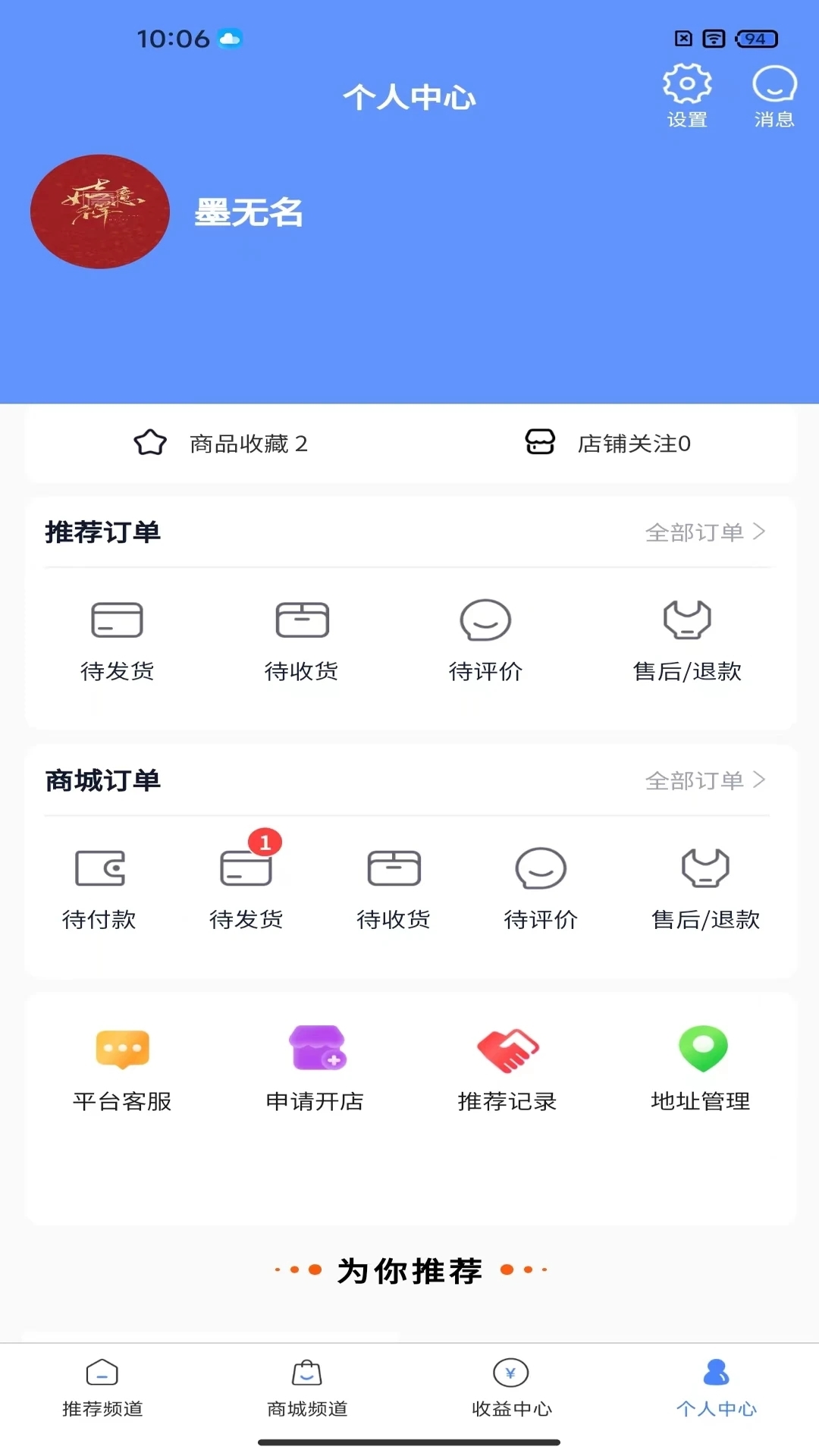
Task: Select the 商品收藏 star icon
Action: pyautogui.click(x=149, y=441)
